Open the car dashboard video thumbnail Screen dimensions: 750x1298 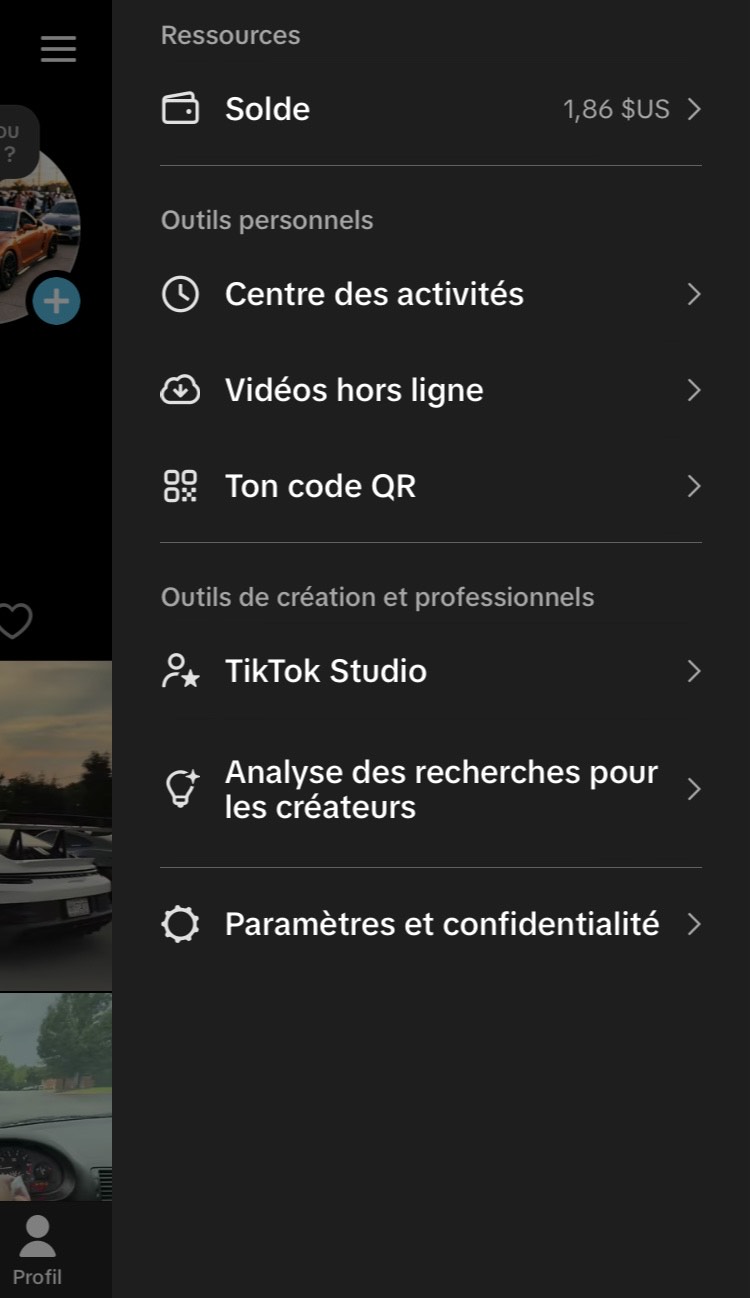(56, 1097)
